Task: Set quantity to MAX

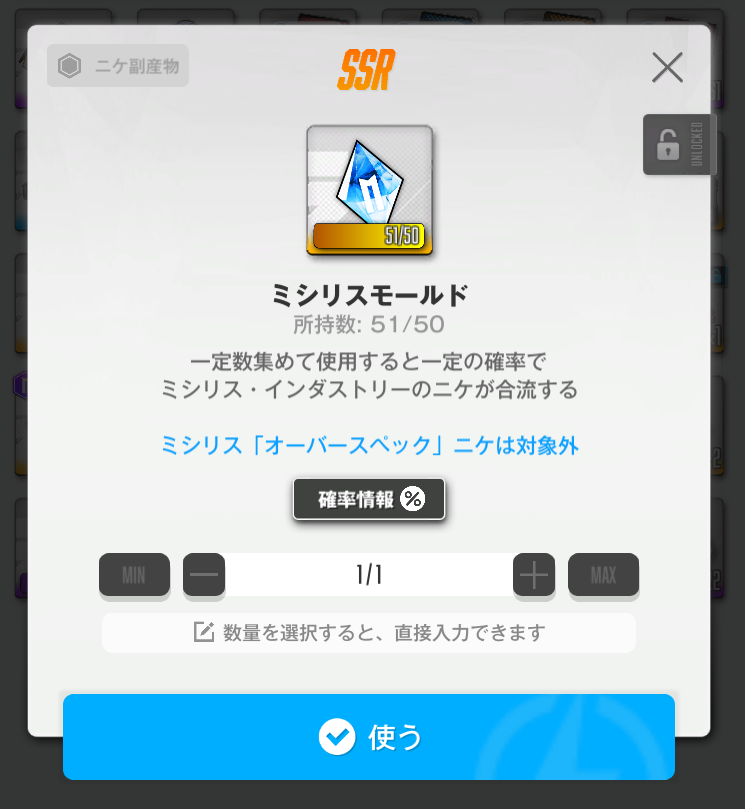Action: click(x=603, y=574)
